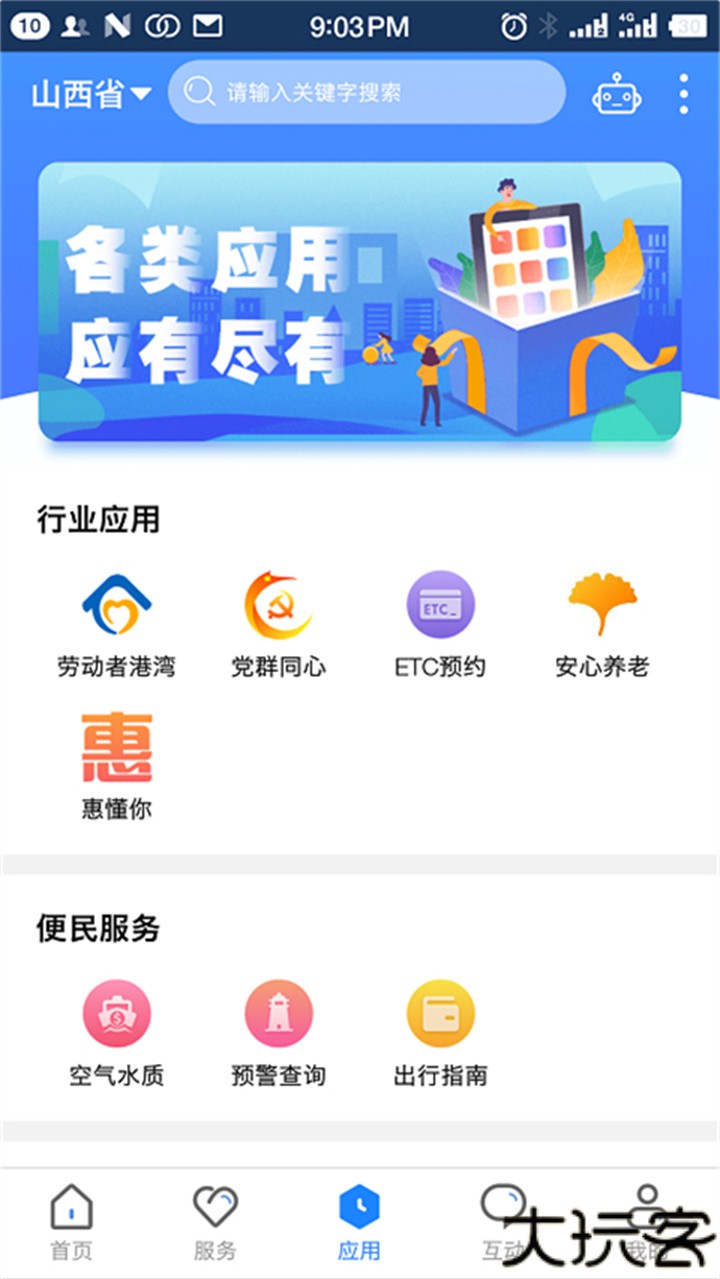Switch to the 首页 tab
The image size is (720, 1279).
72,1220
